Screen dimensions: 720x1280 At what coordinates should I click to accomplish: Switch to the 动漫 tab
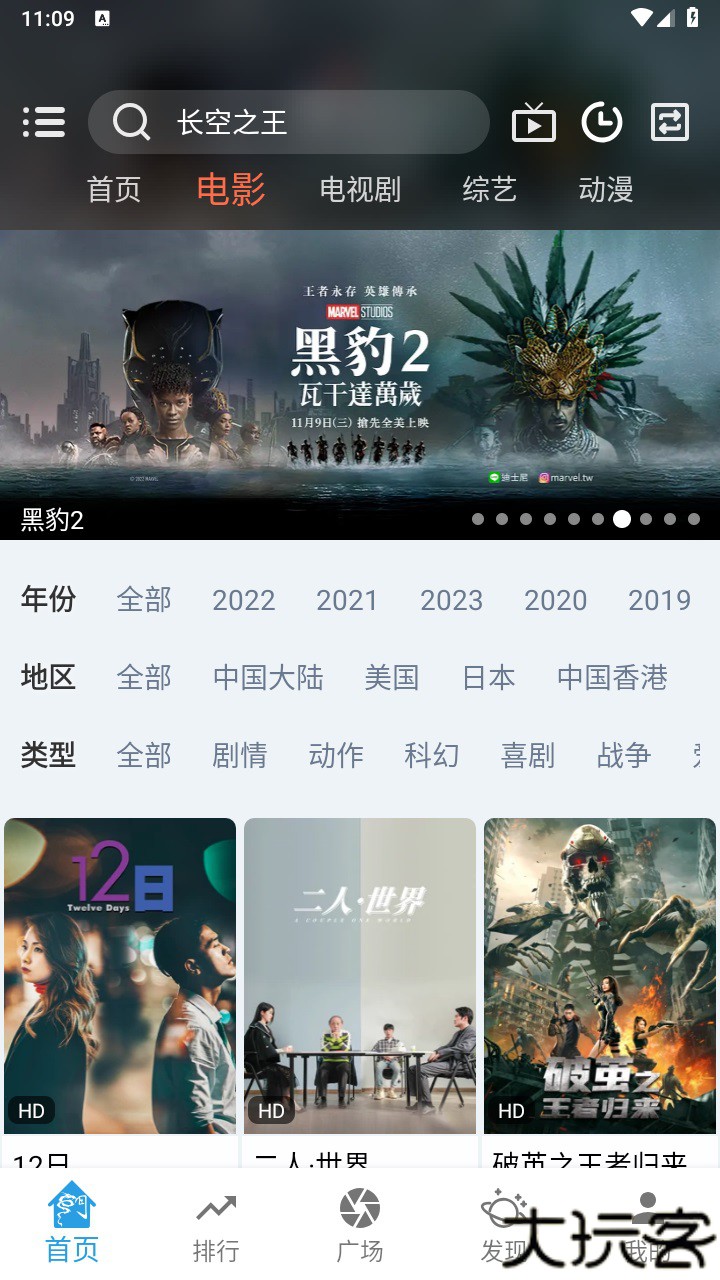pos(604,190)
